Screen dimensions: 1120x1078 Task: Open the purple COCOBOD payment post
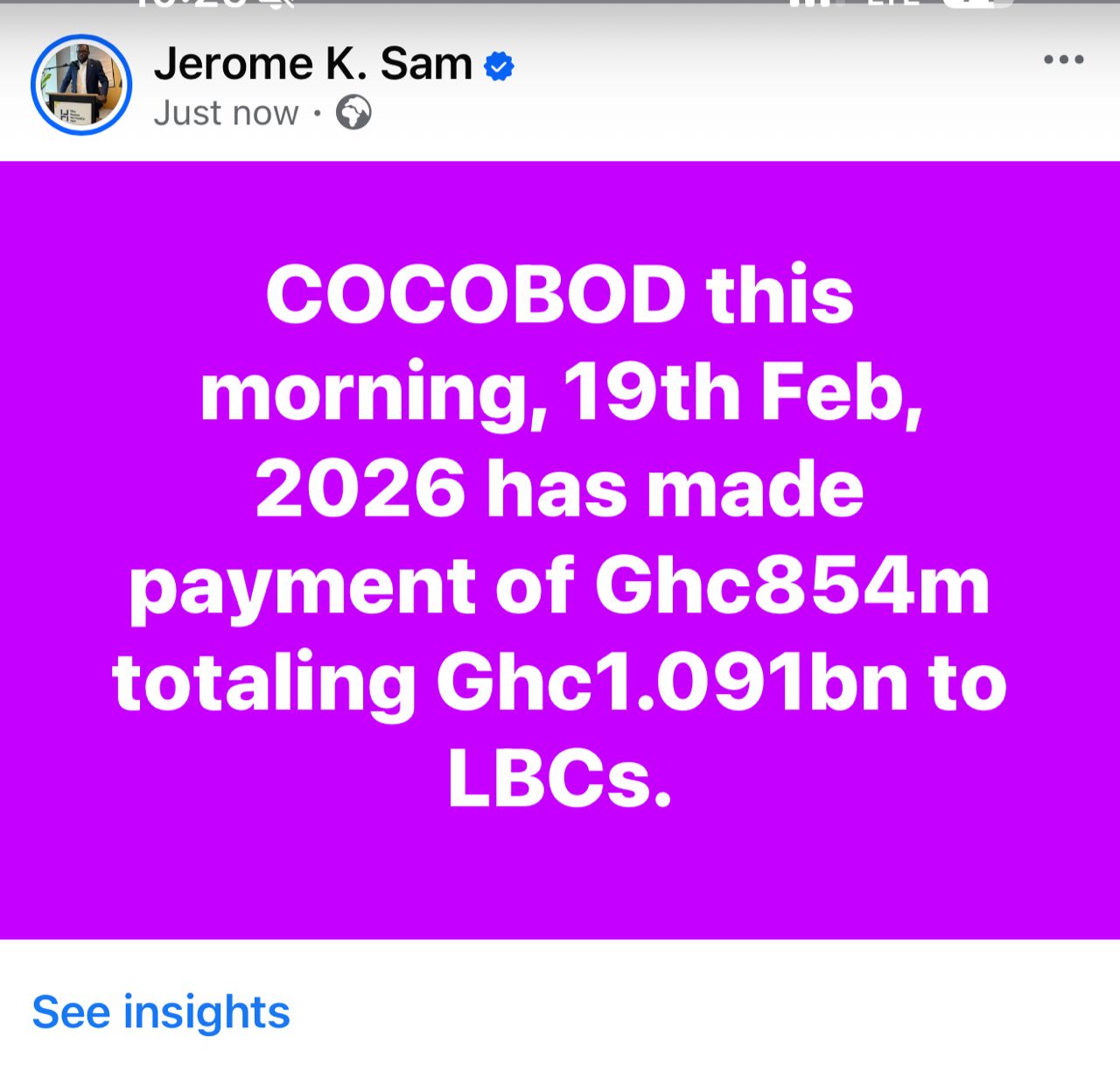tap(560, 549)
